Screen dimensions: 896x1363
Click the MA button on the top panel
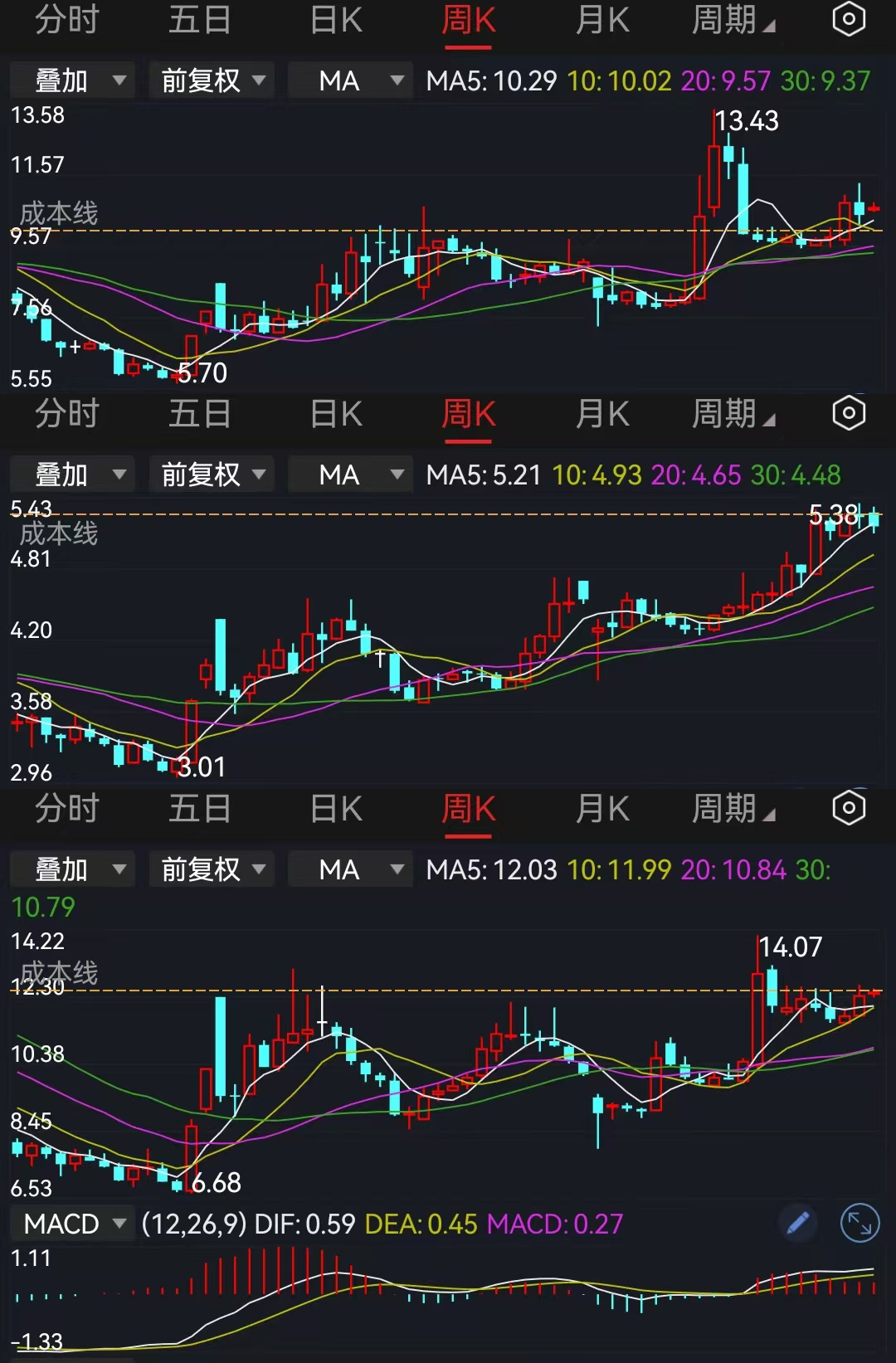349,80
